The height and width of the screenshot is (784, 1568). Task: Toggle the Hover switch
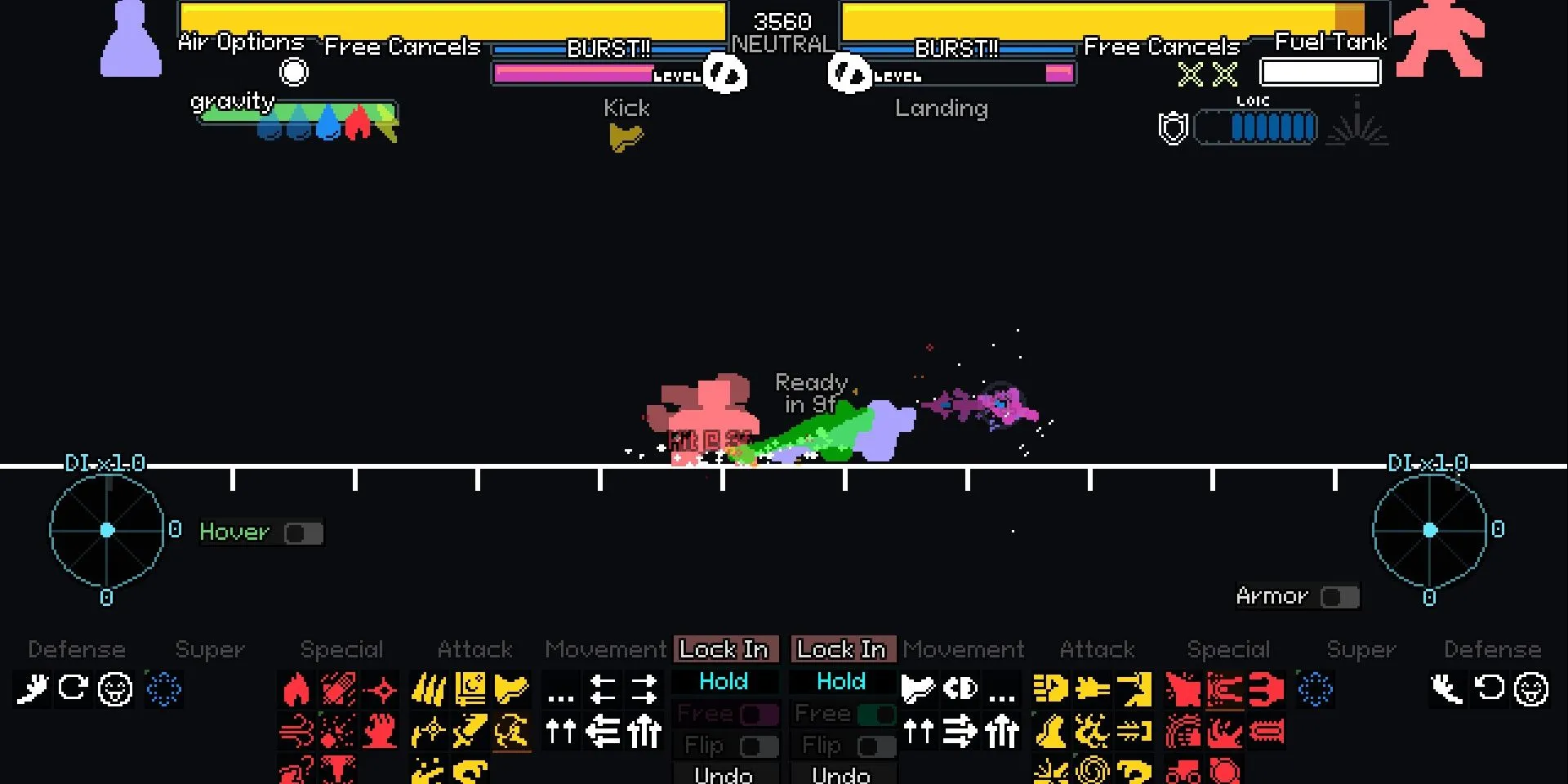pyautogui.click(x=303, y=533)
